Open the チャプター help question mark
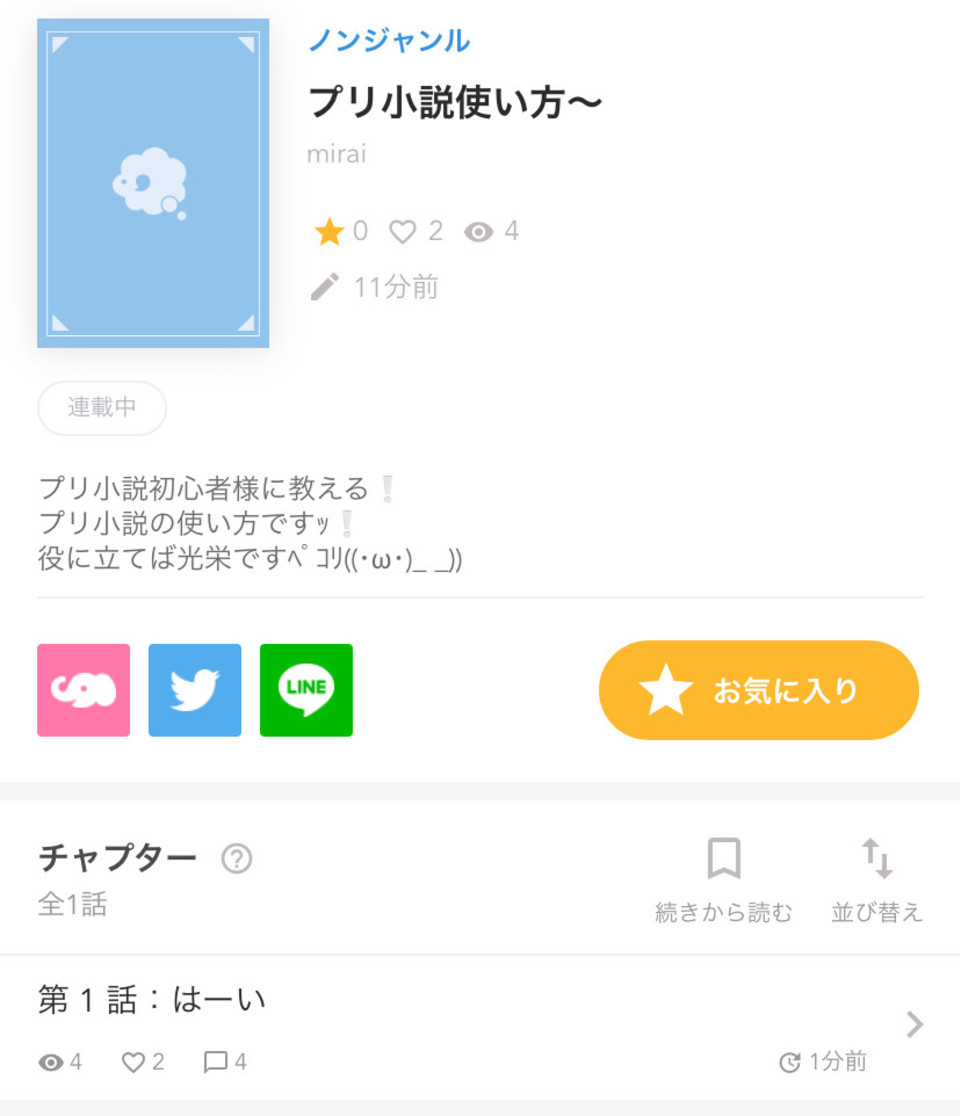Screen dimensions: 960x1116 (x=237, y=859)
